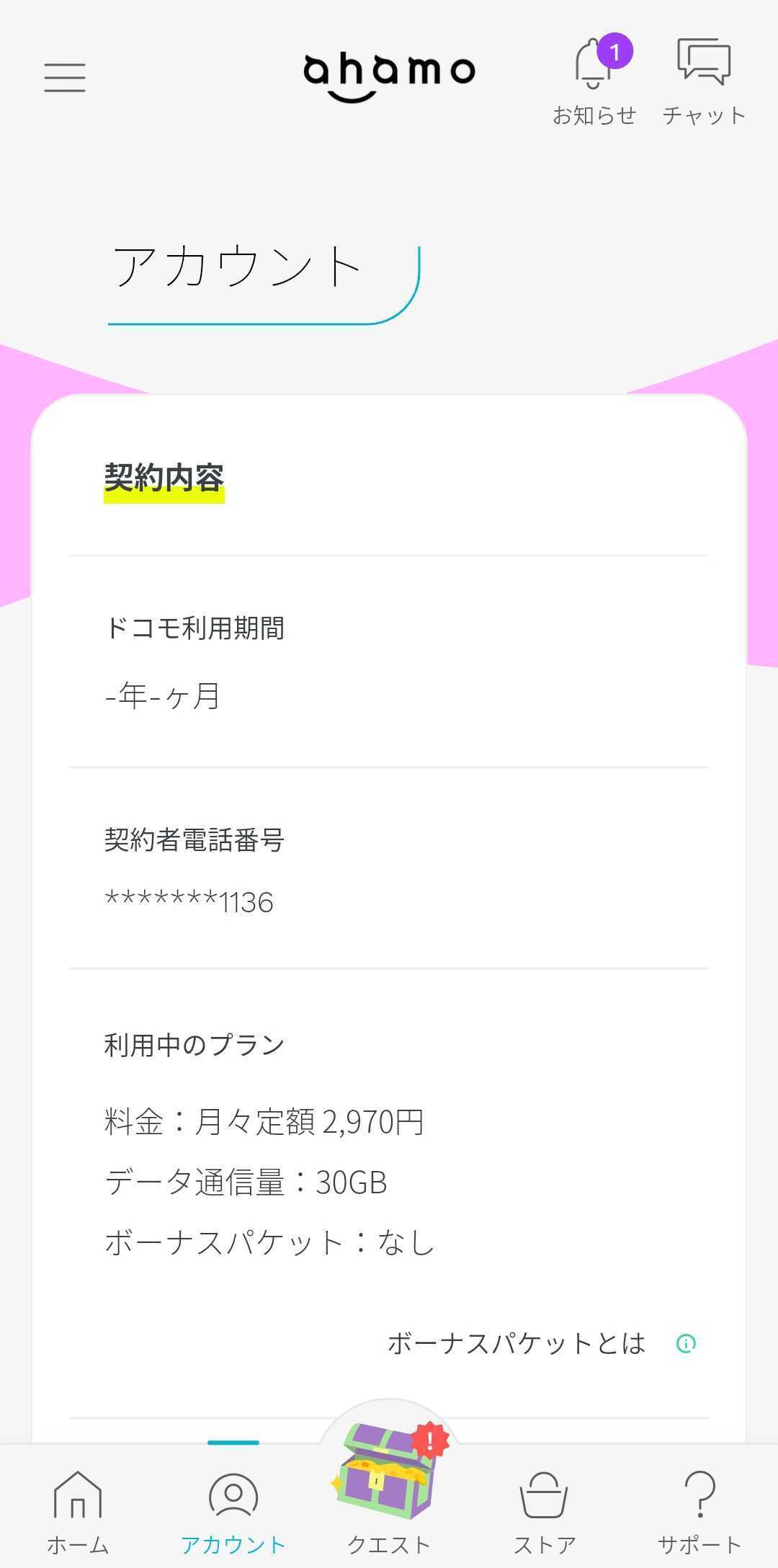Open the hamburger drawer menu
The height and width of the screenshot is (1568, 778).
pyautogui.click(x=65, y=77)
